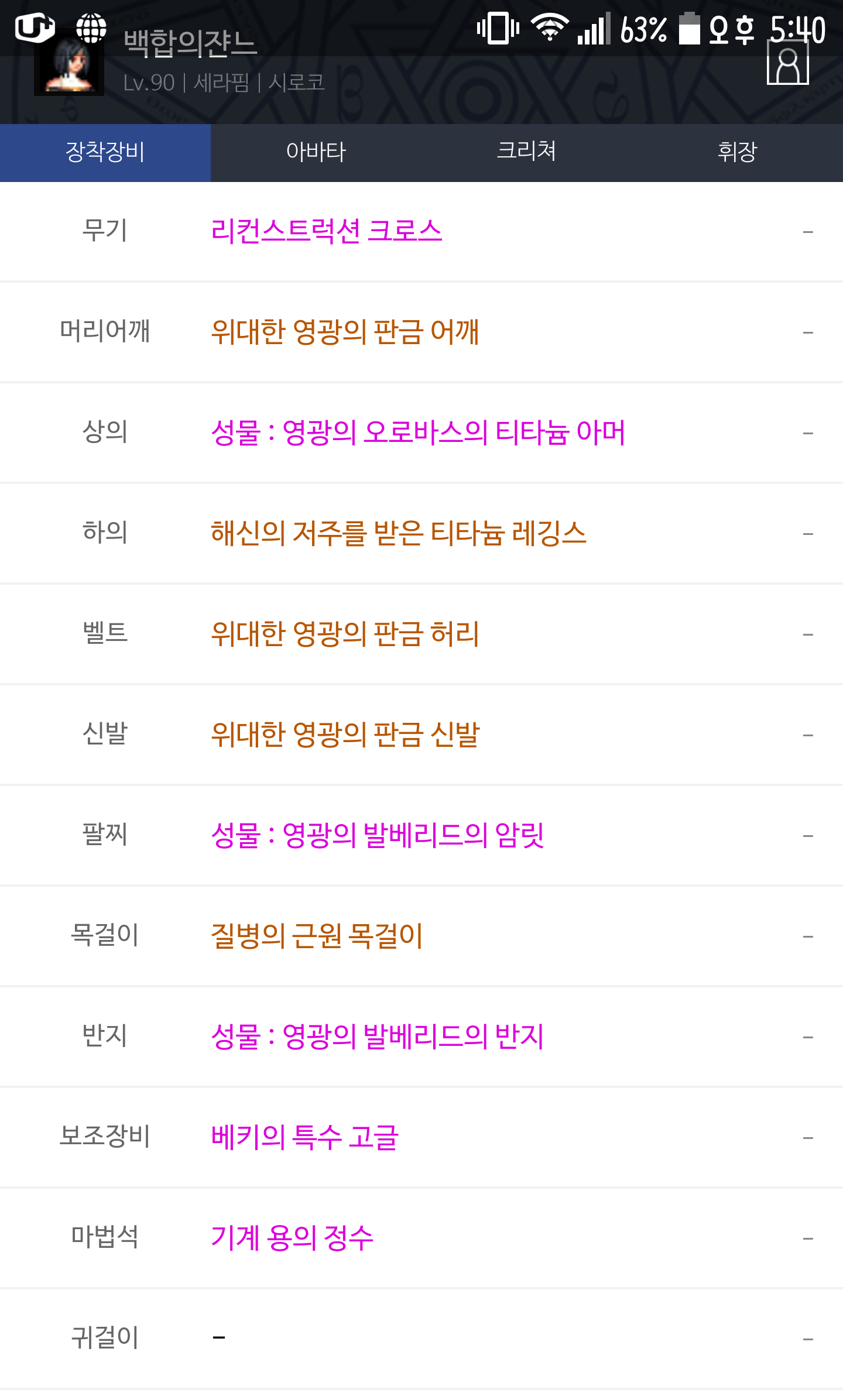Switch to the 휘장 tab
Viewport: 843px width, 1400px height.
[738, 152]
